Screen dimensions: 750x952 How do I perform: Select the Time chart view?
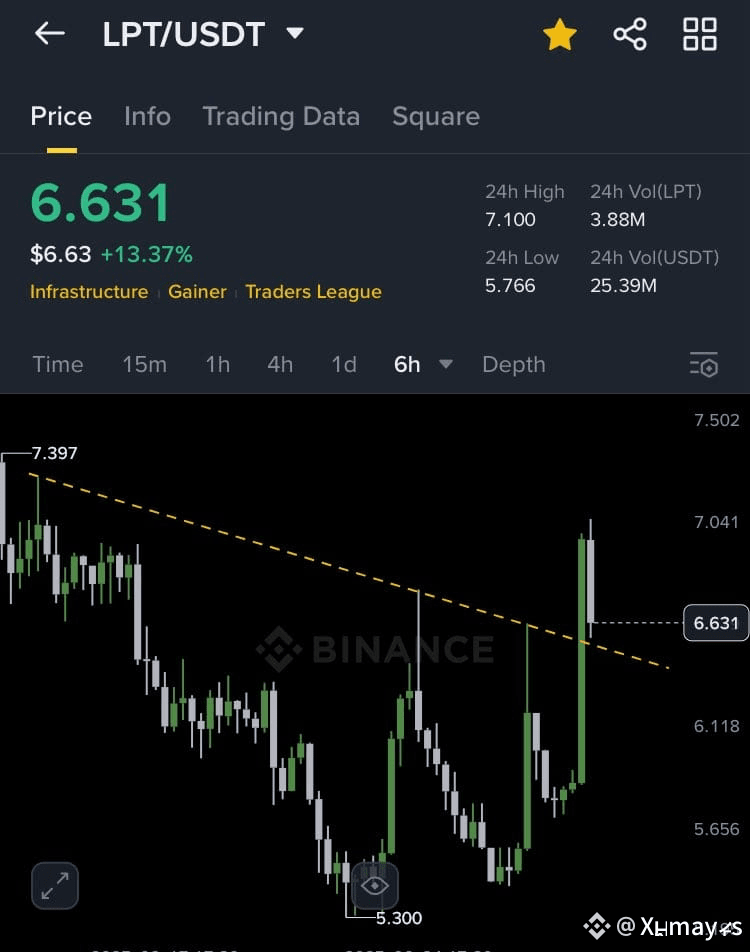[57, 364]
